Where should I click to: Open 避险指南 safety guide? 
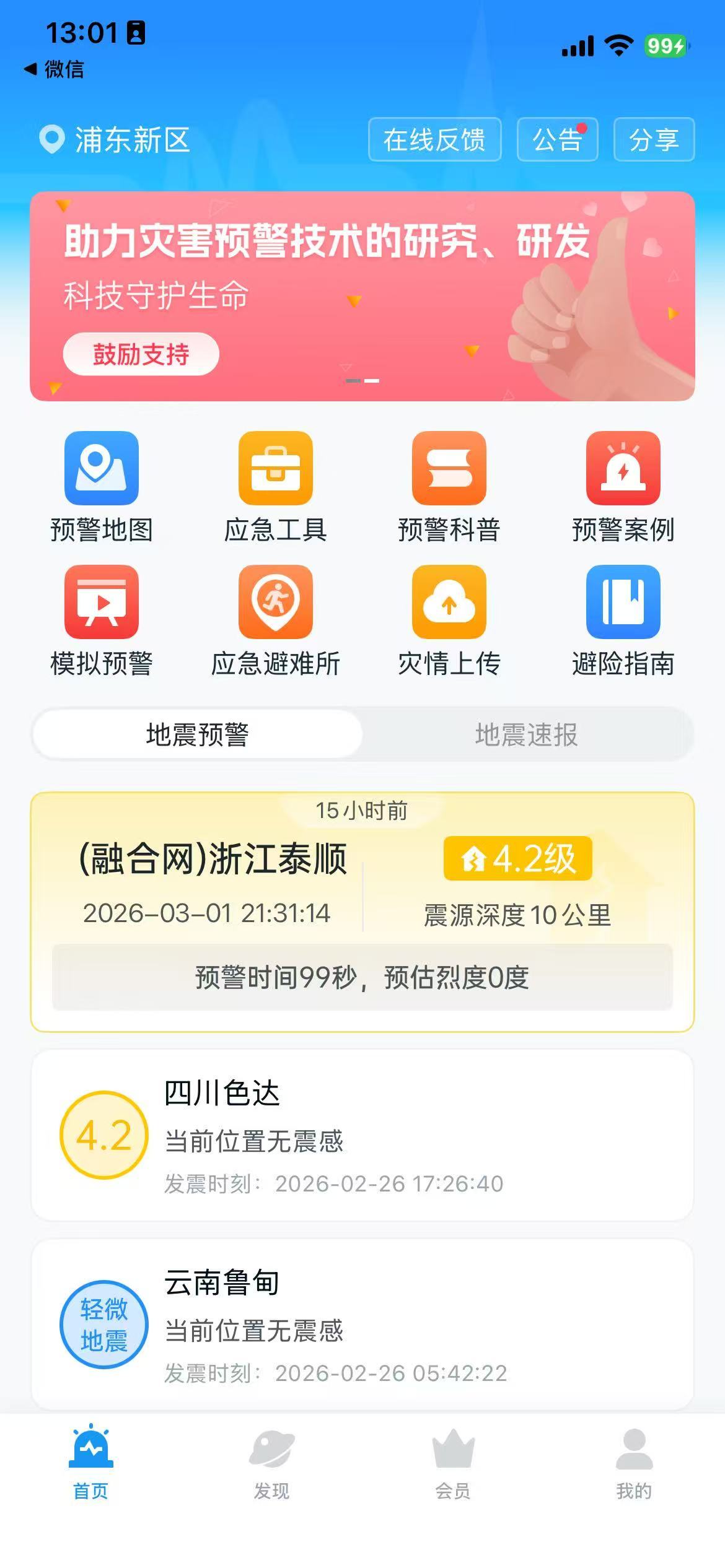point(623,621)
